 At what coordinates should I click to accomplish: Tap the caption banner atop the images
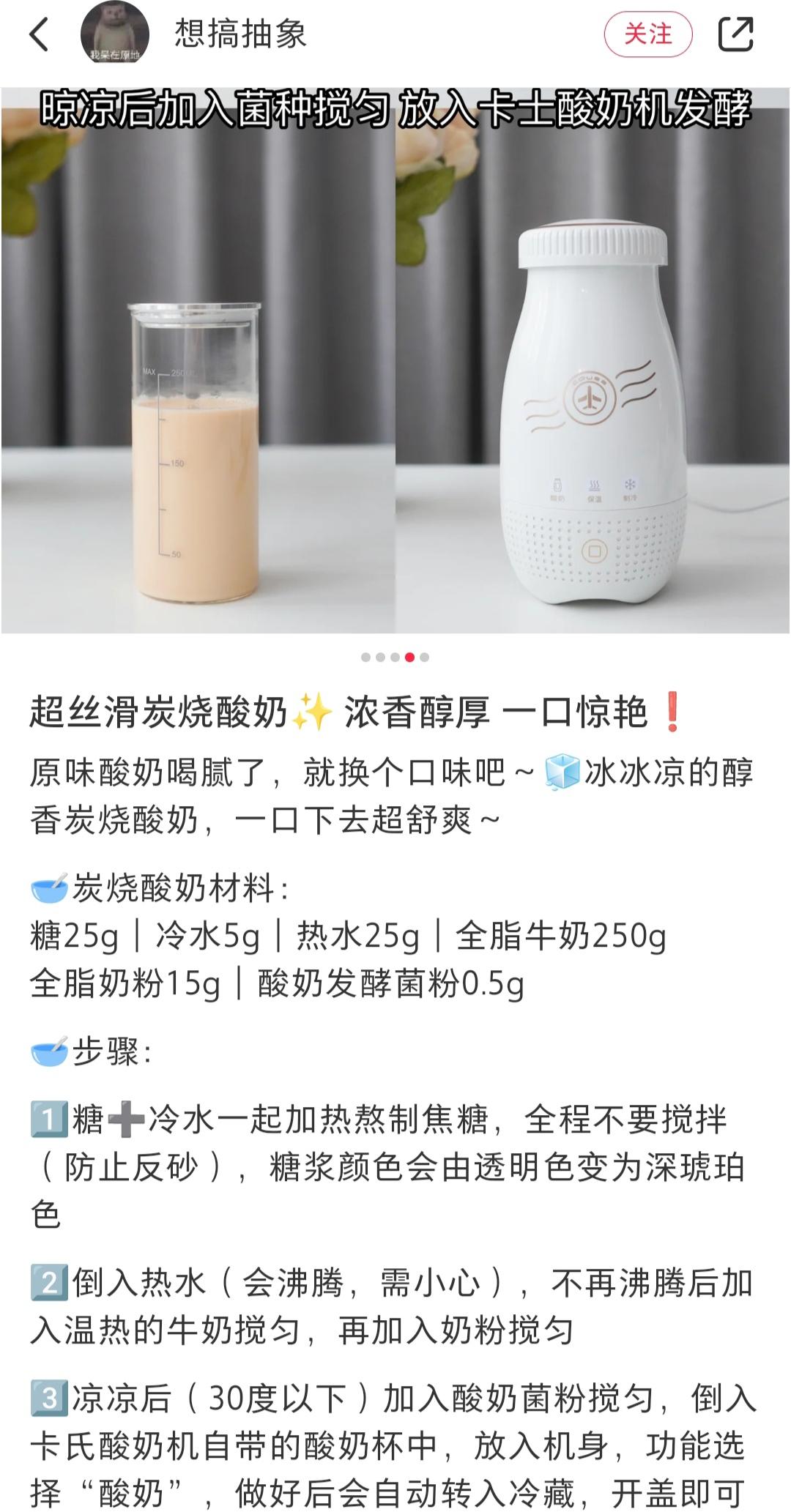395,108
